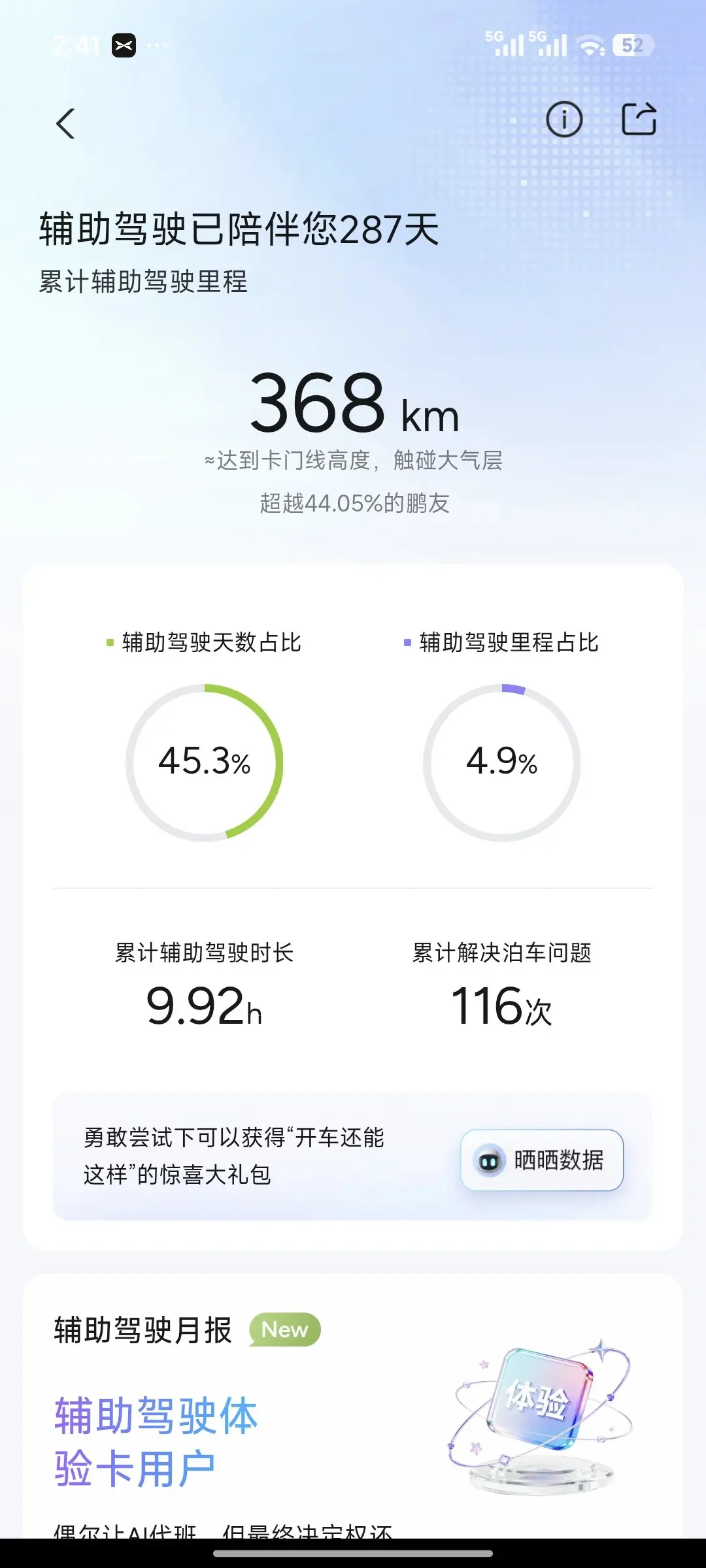The height and width of the screenshot is (1568, 706).
Task: Open the info icon in the header
Action: pyautogui.click(x=564, y=120)
